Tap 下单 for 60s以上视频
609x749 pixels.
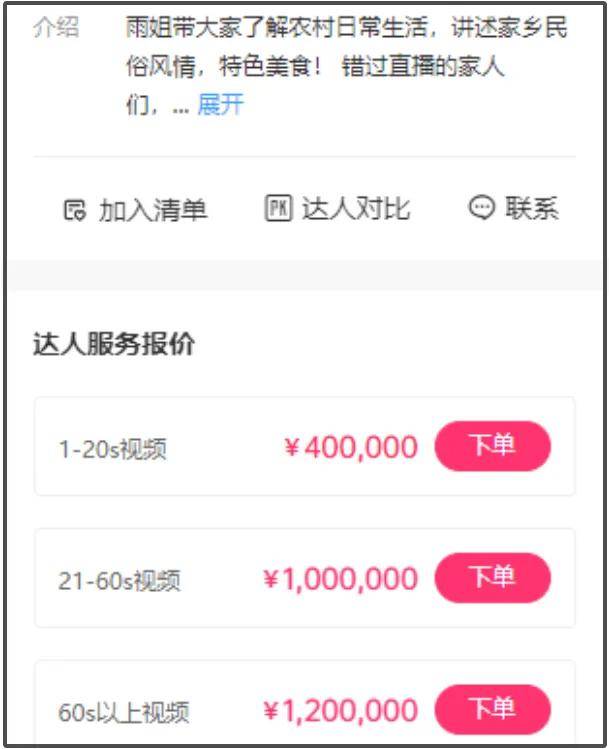pos(492,710)
